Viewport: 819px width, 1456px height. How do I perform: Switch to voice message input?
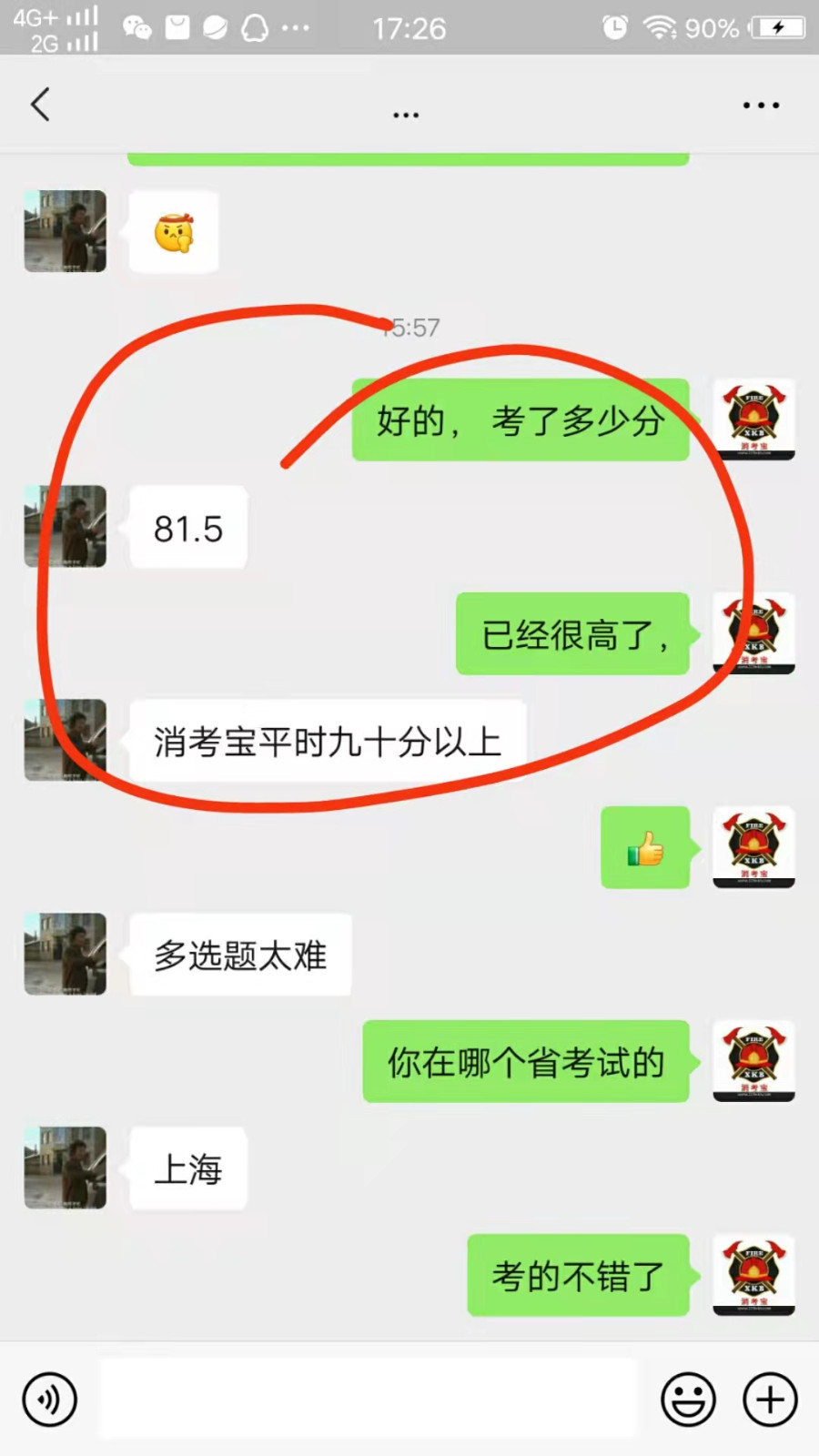pyautogui.click(x=50, y=1400)
